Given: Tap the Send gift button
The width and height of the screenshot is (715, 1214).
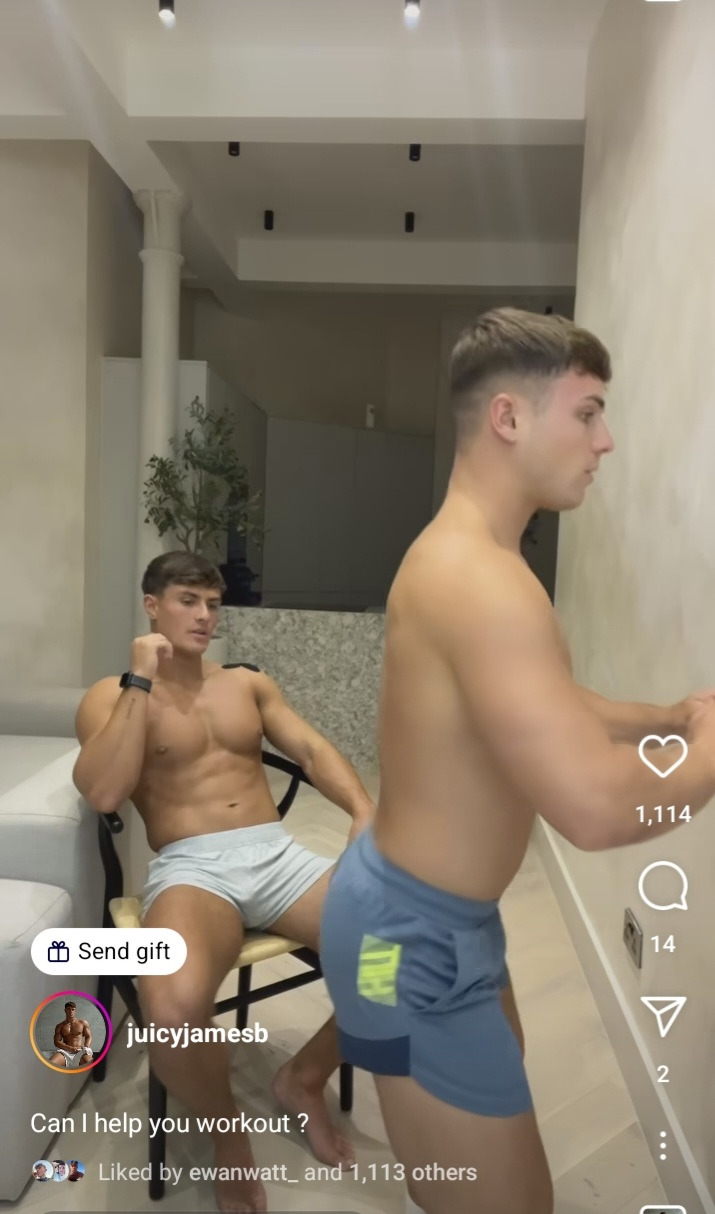Looking at the screenshot, I should pyautogui.click(x=108, y=951).
